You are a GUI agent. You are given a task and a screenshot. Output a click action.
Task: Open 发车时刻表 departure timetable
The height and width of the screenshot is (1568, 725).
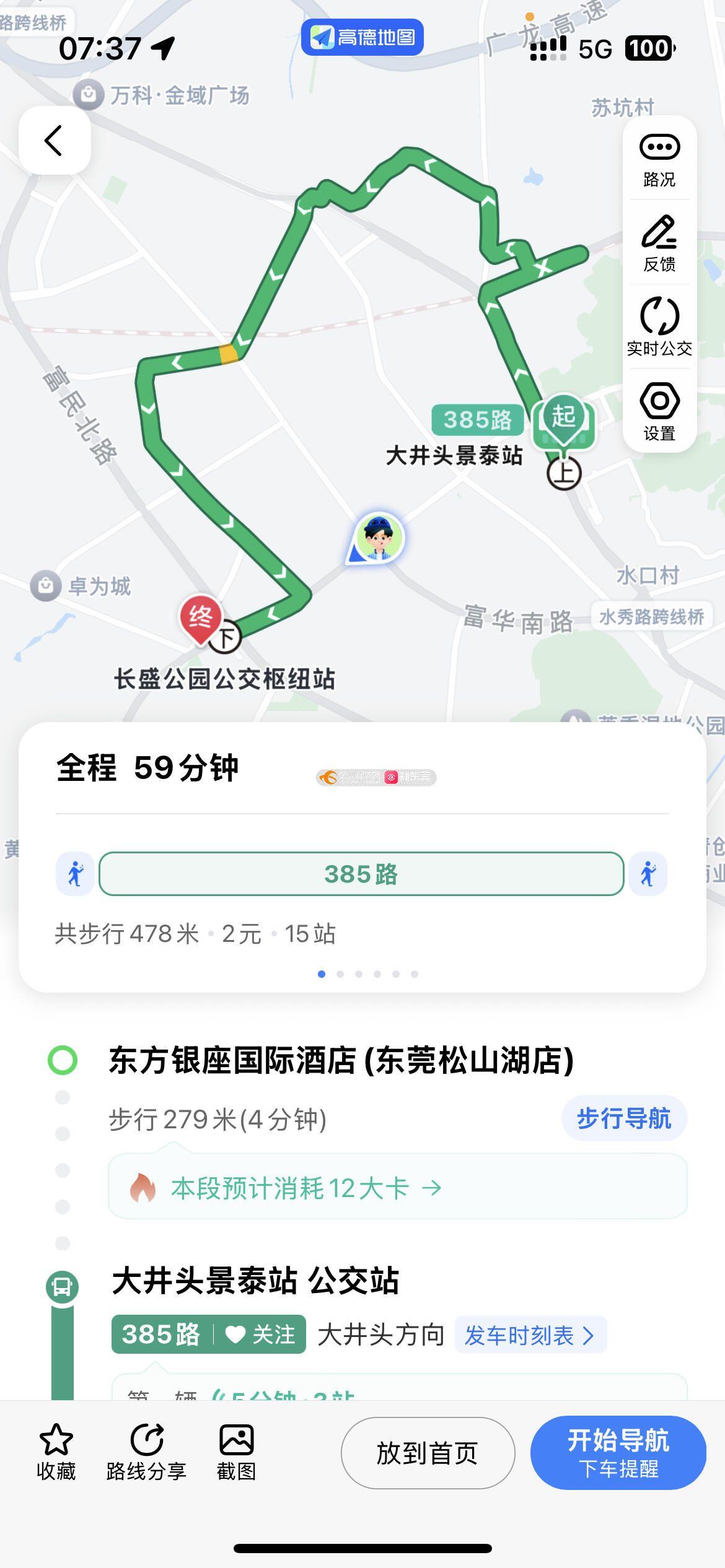point(529,1335)
